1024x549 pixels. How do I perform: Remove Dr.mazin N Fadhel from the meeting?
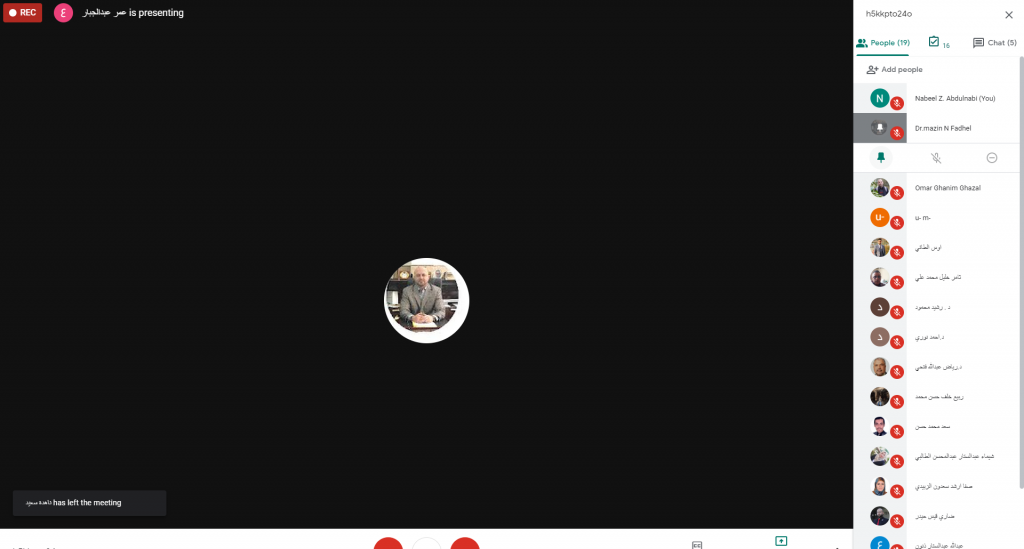click(x=992, y=158)
